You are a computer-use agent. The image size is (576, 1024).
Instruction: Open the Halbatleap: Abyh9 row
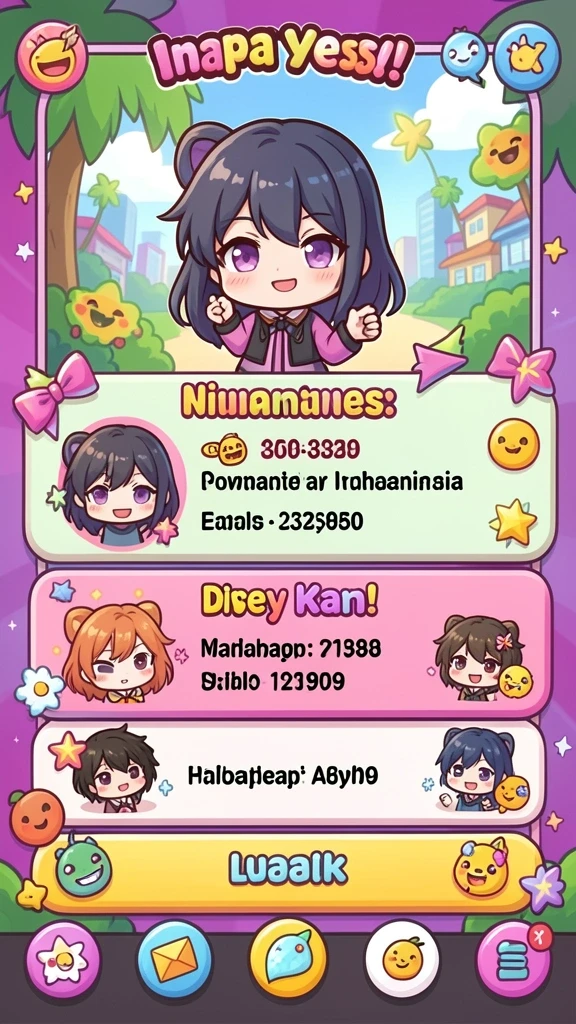[x=289, y=773]
